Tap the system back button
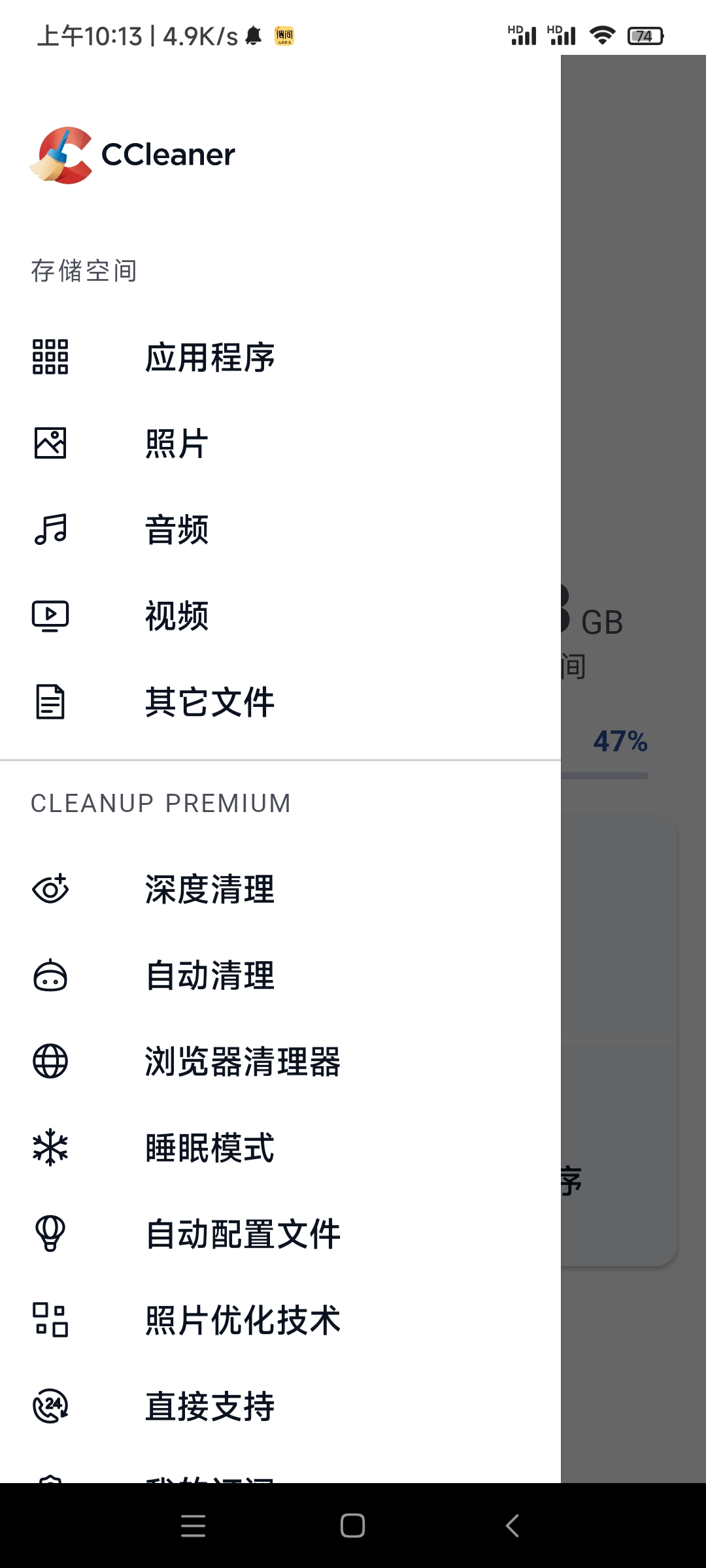This screenshot has width=706, height=1568. pos(513,1526)
